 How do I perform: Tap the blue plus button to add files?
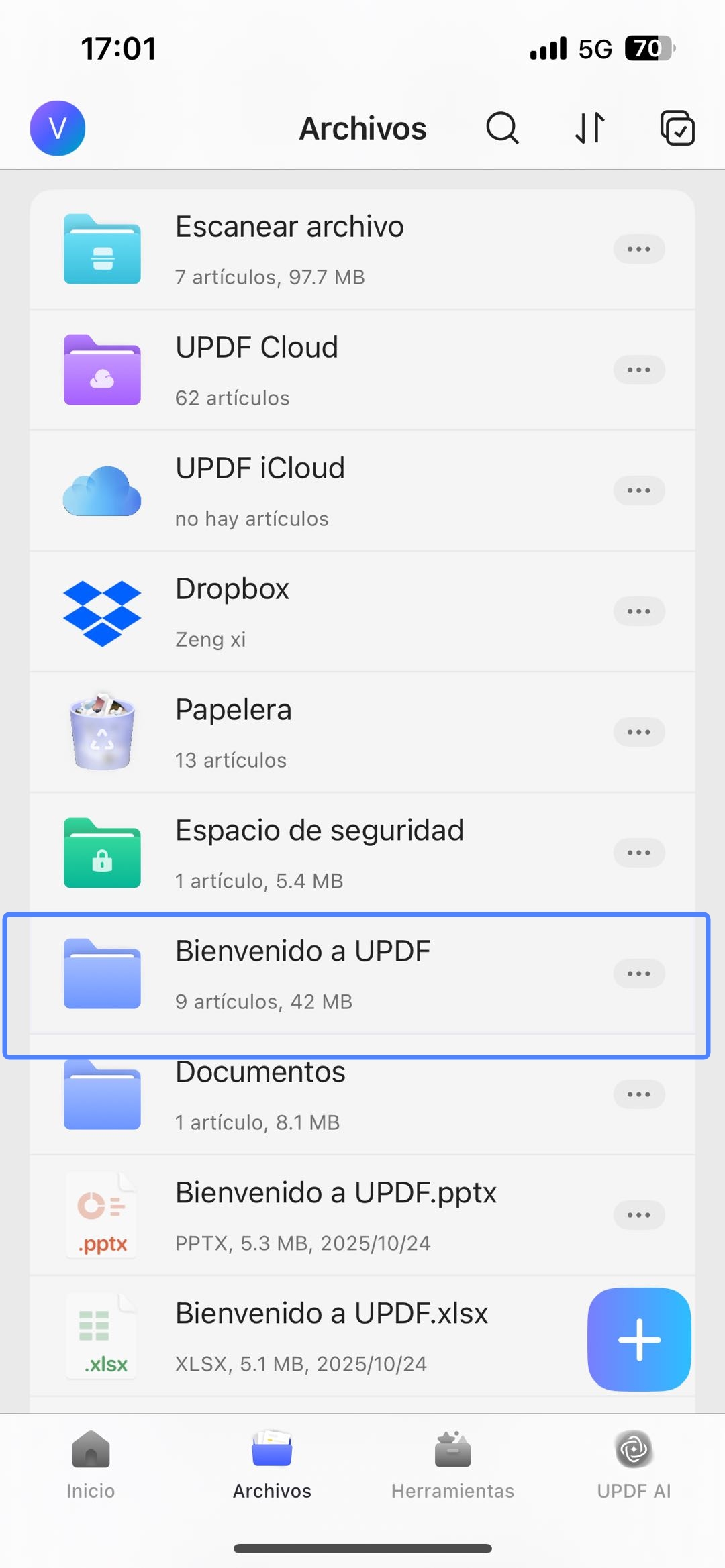coord(638,1340)
